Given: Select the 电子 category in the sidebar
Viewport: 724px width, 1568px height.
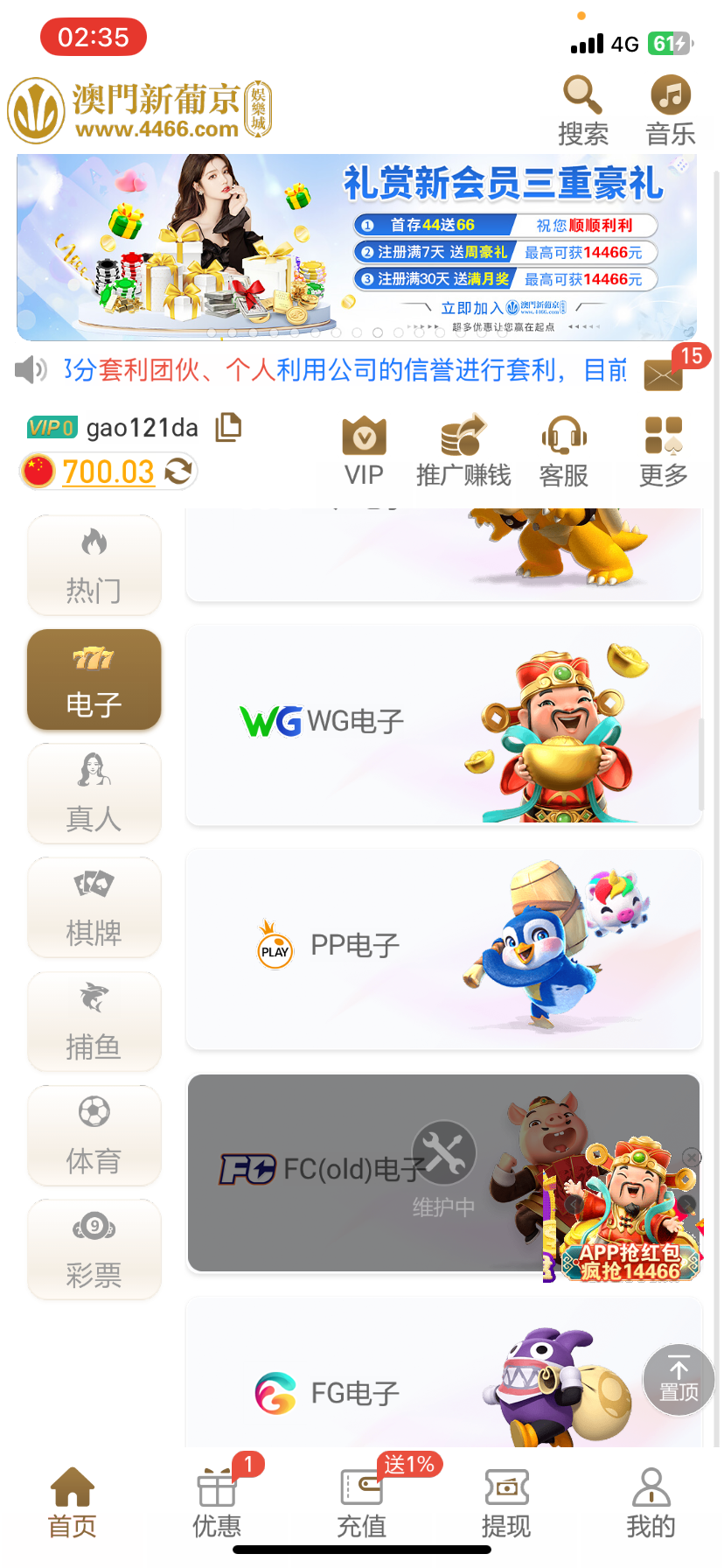Looking at the screenshot, I should tap(94, 679).
